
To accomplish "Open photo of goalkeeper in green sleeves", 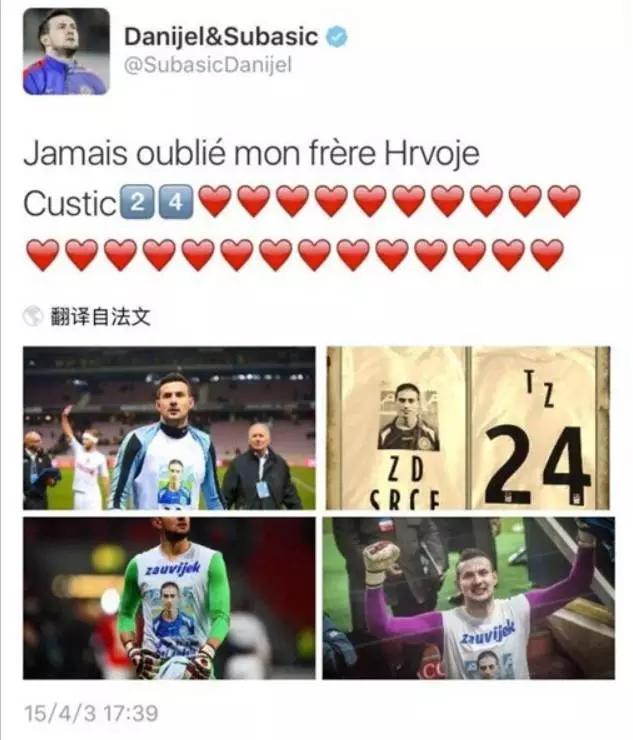I will click(169, 598).
